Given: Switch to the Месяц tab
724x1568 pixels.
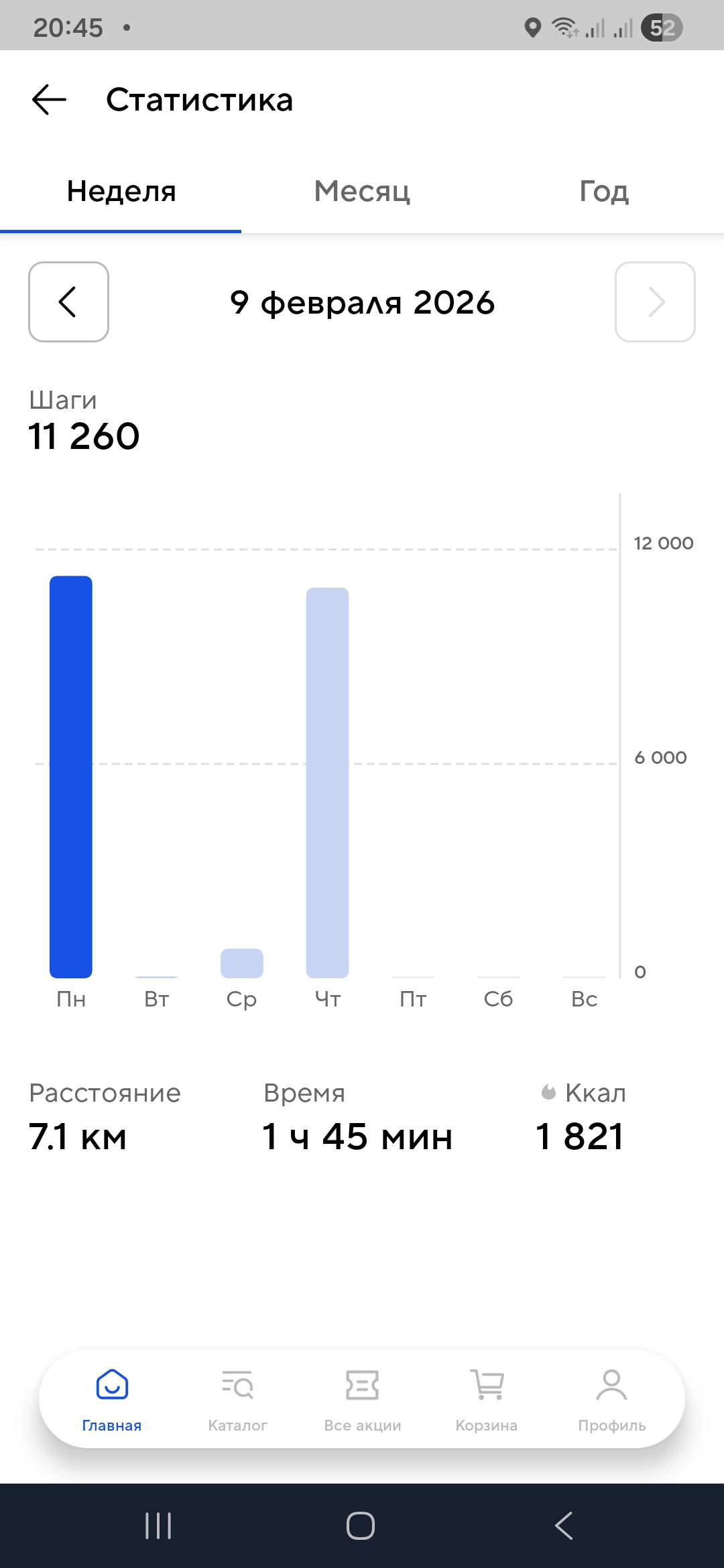Looking at the screenshot, I should coord(362,191).
